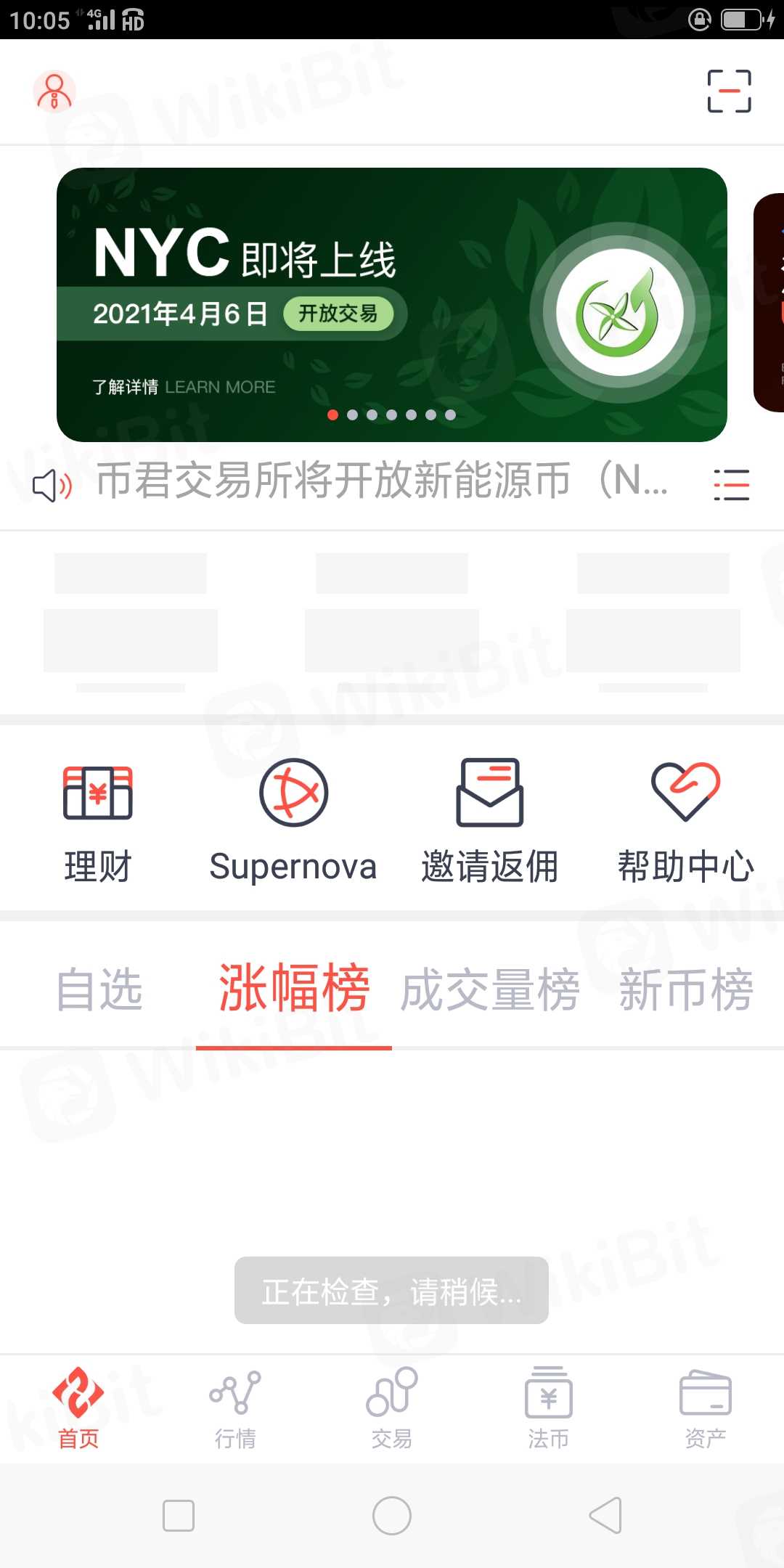Switch to the 新币榜 tab

tap(686, 989)
